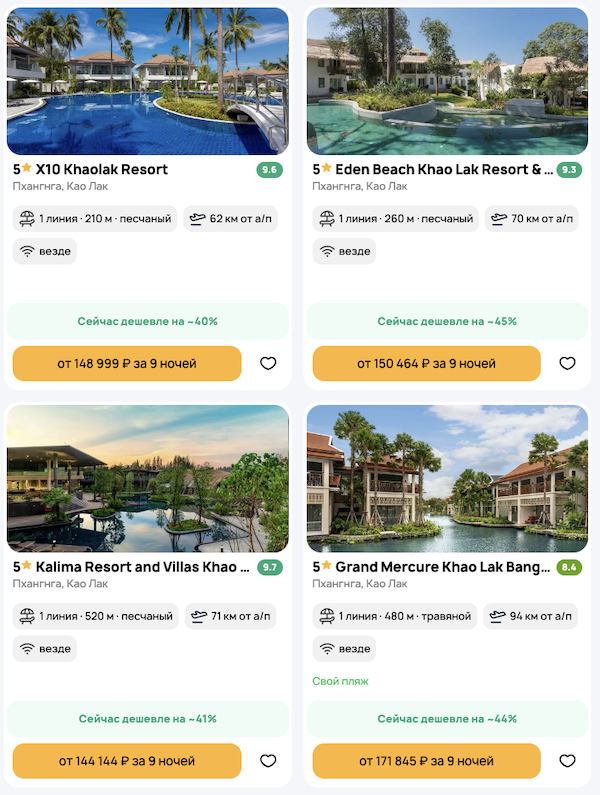Tap the 'от 148 999 ₽ за 9 ночей' button
Screen dimensions: 600x795
[127, 363]
